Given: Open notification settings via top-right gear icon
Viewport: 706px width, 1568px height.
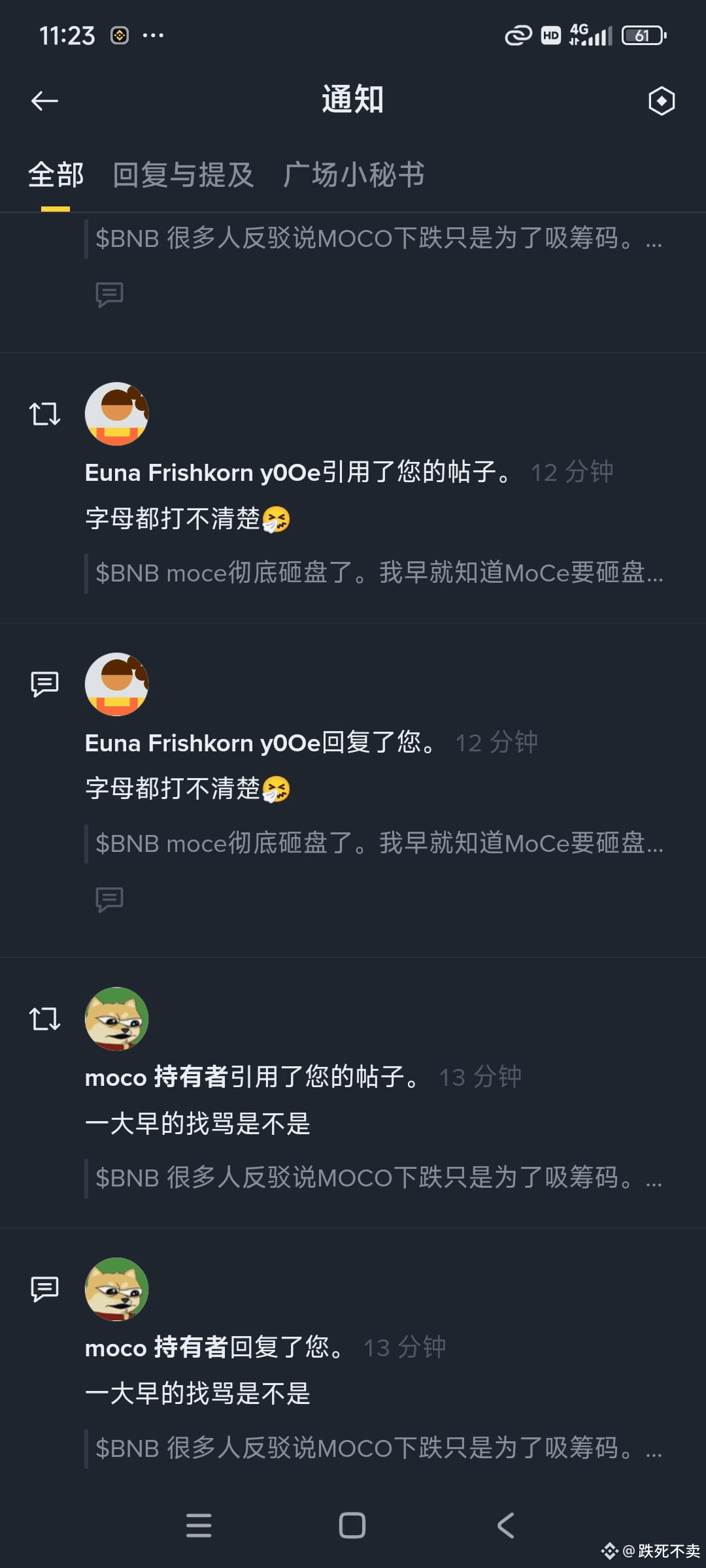Looking at the screenshot, I should click(x=661, y=99).
